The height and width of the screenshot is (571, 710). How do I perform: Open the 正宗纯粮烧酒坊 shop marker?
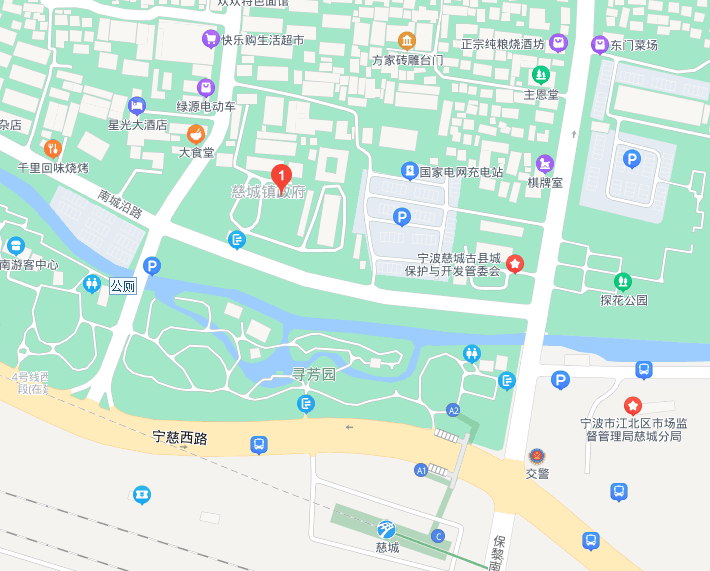tap(558, 44)
